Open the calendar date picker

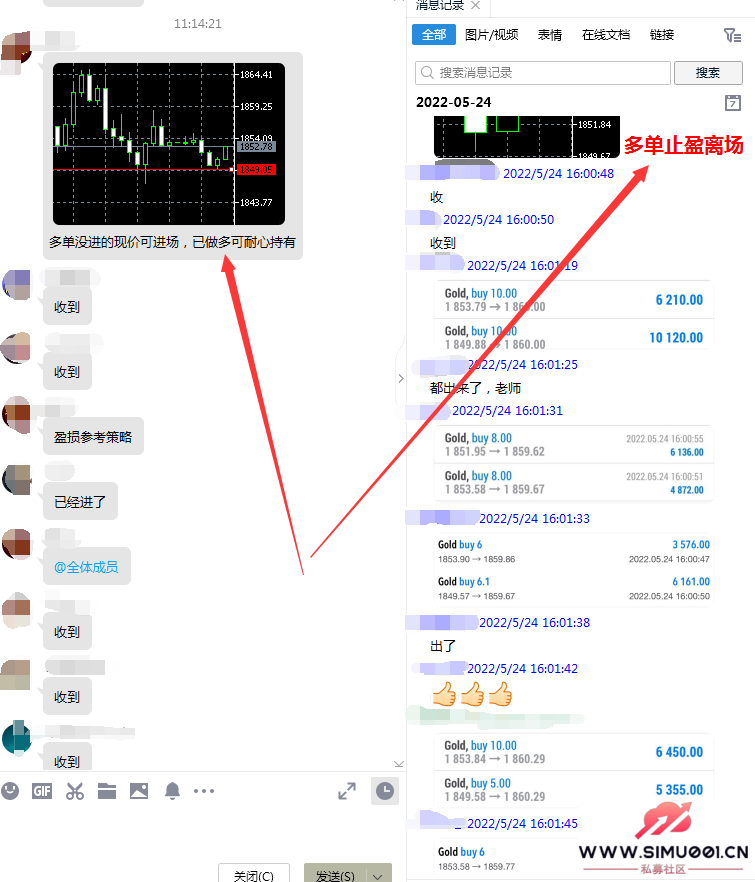coord(732,103)
